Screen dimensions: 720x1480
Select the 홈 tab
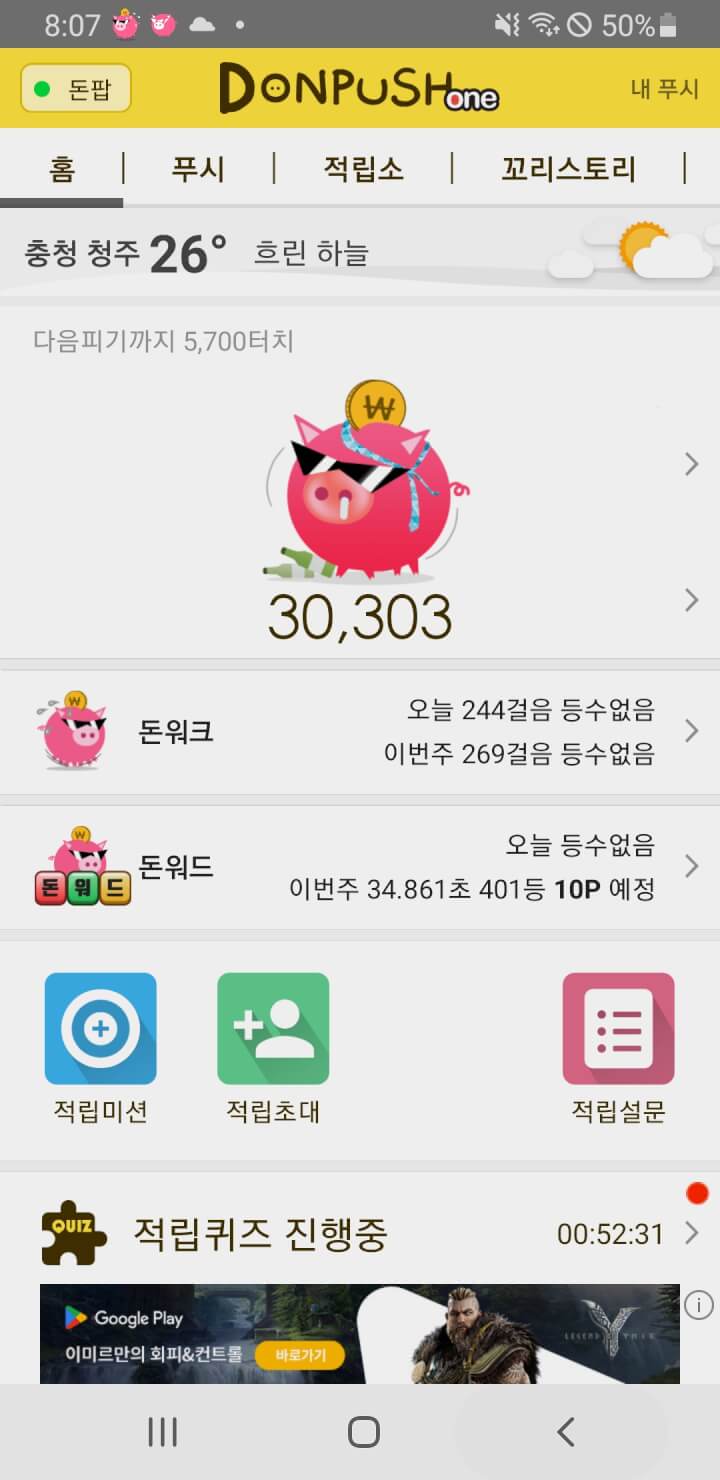62,169
